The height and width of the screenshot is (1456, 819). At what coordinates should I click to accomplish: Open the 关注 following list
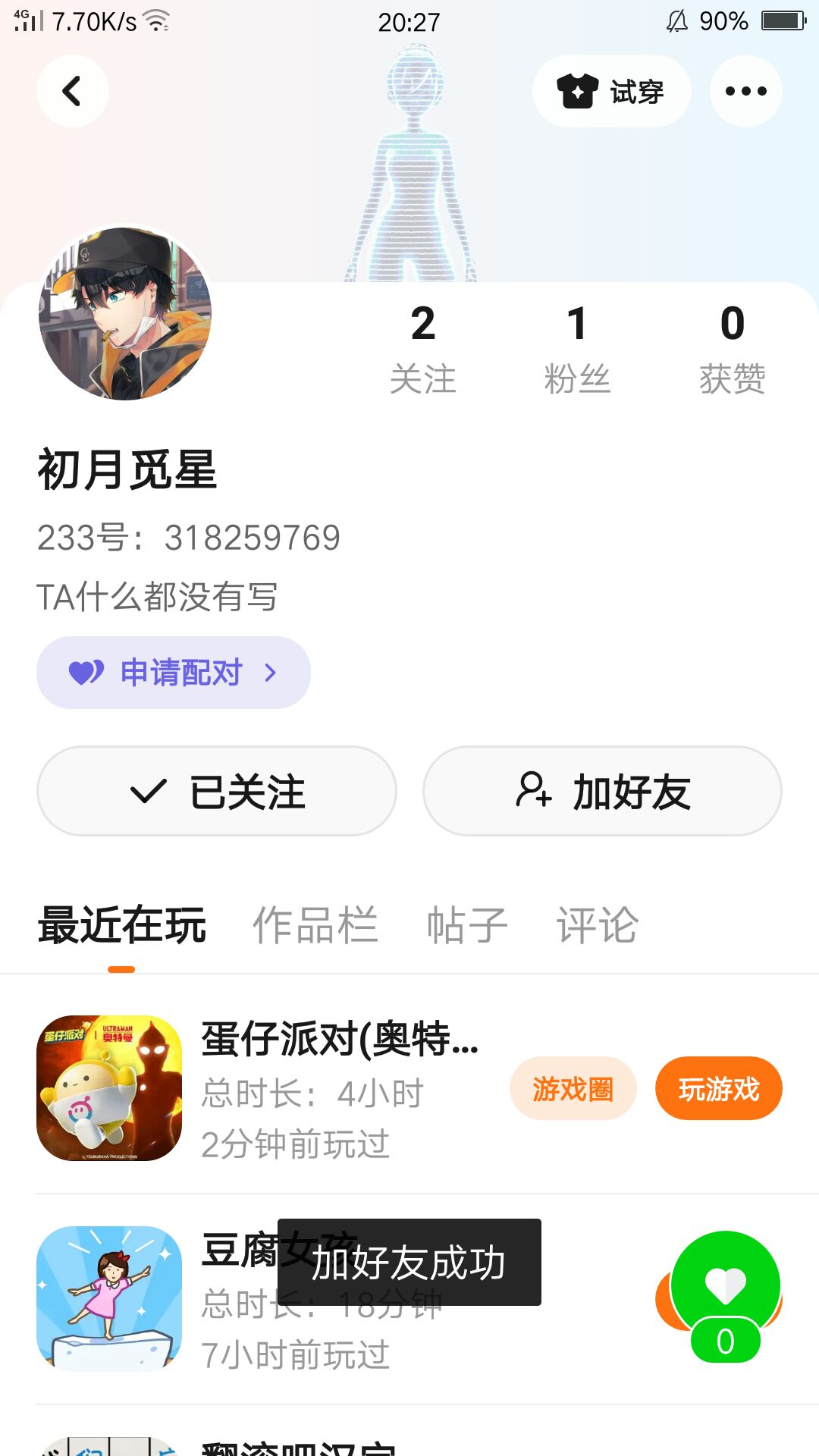click(x=422, y=349)
